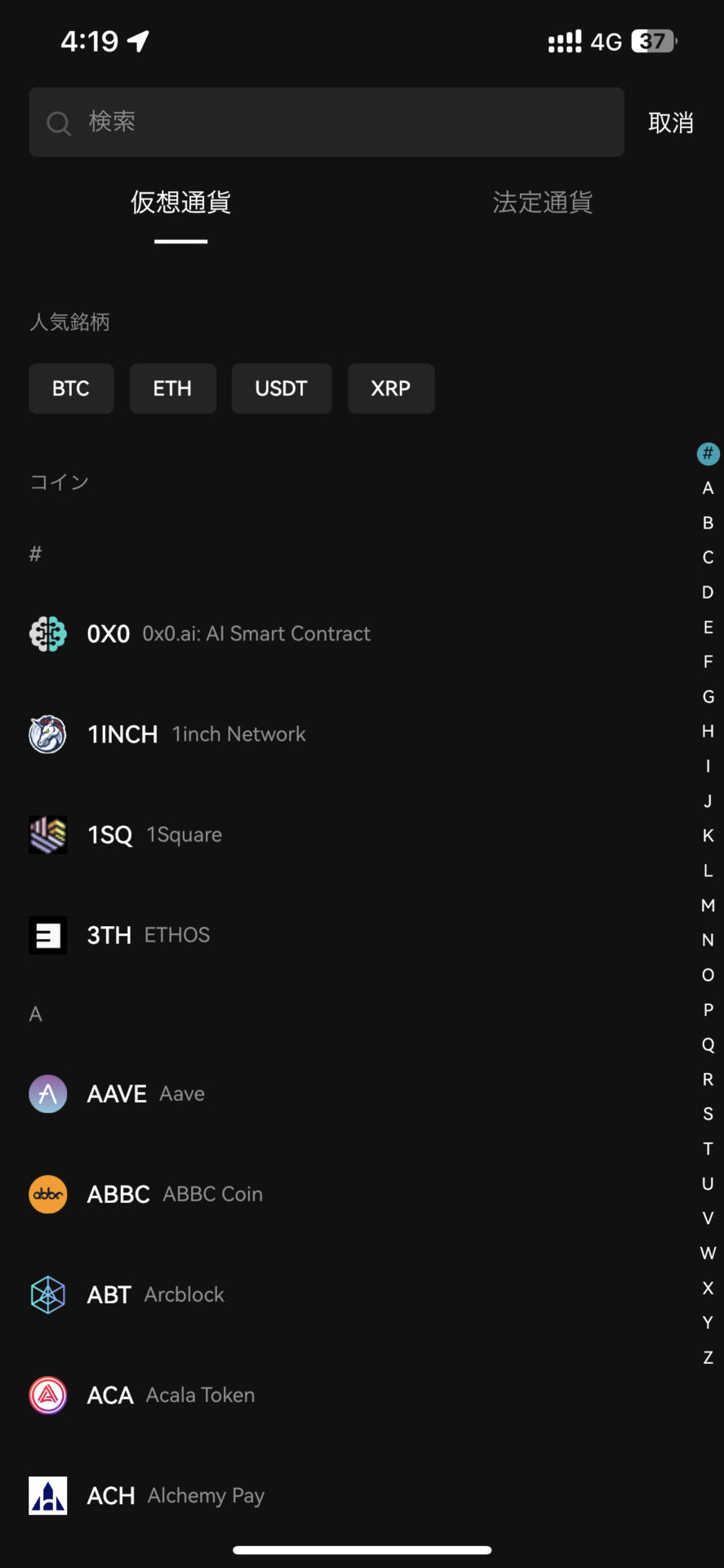Select the USDT chip

click(282, 389)
